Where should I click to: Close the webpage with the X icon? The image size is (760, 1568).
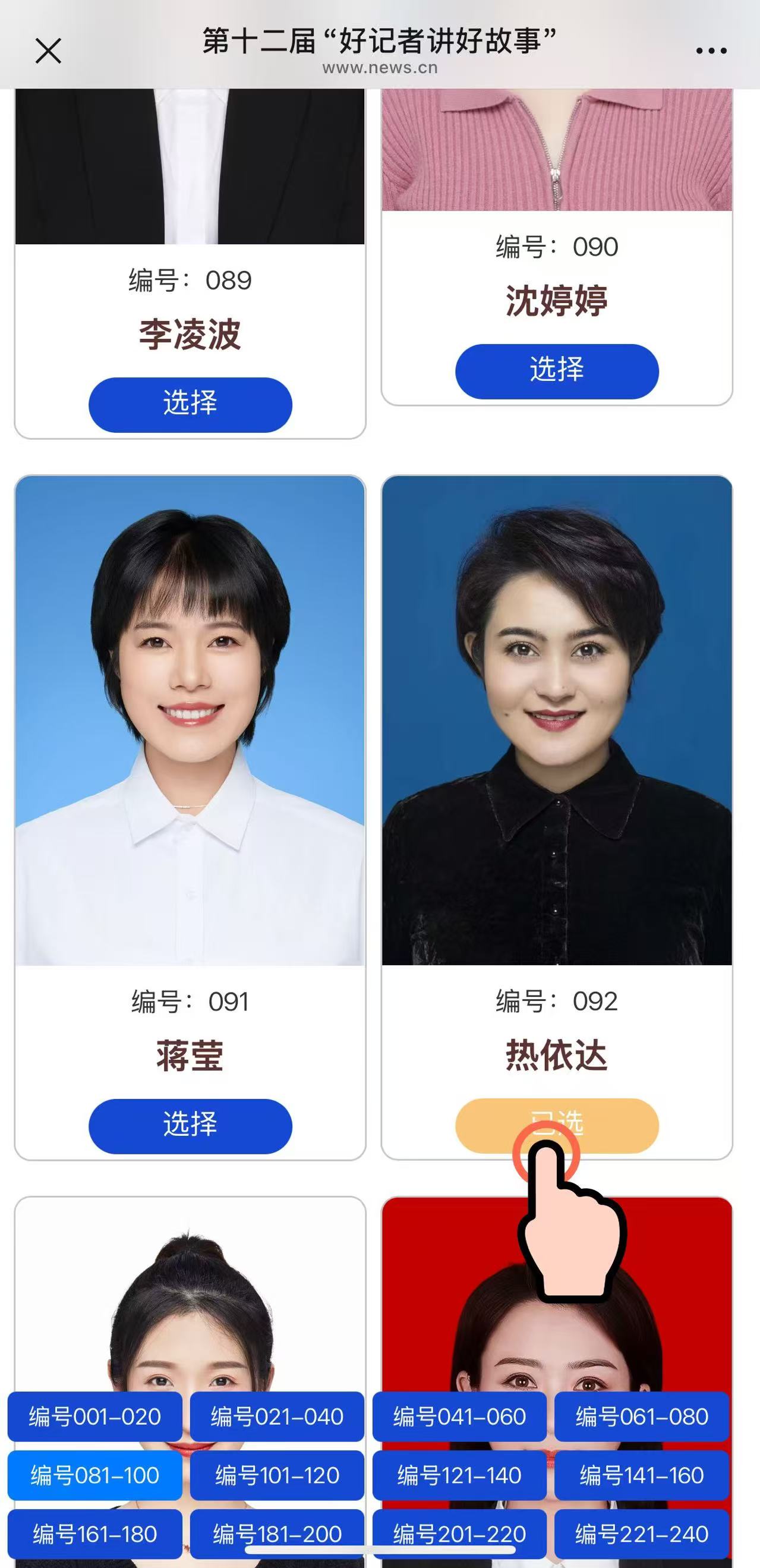coord(48,51)
